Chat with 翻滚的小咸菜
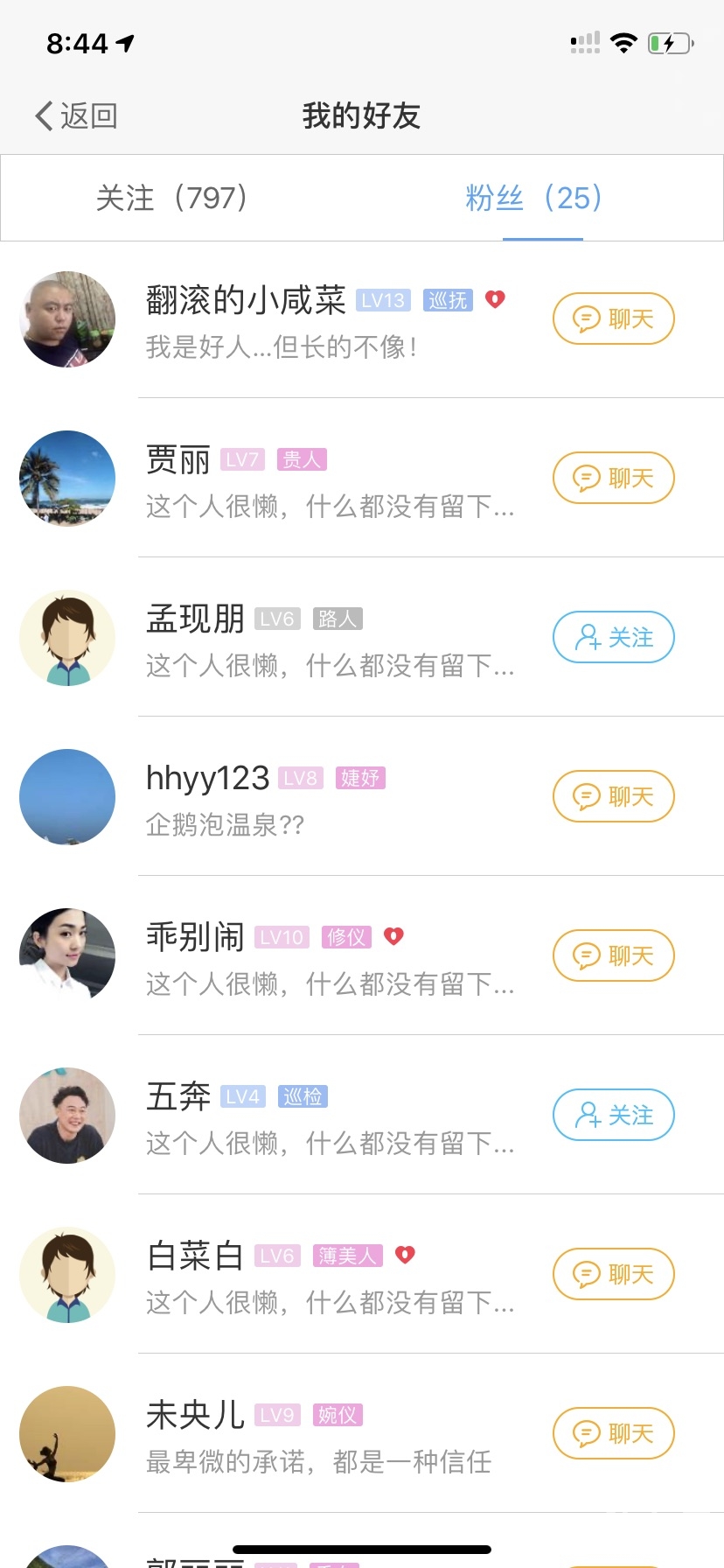The image size is (724, 1568). pyautogui.click(x=613, y=319)
